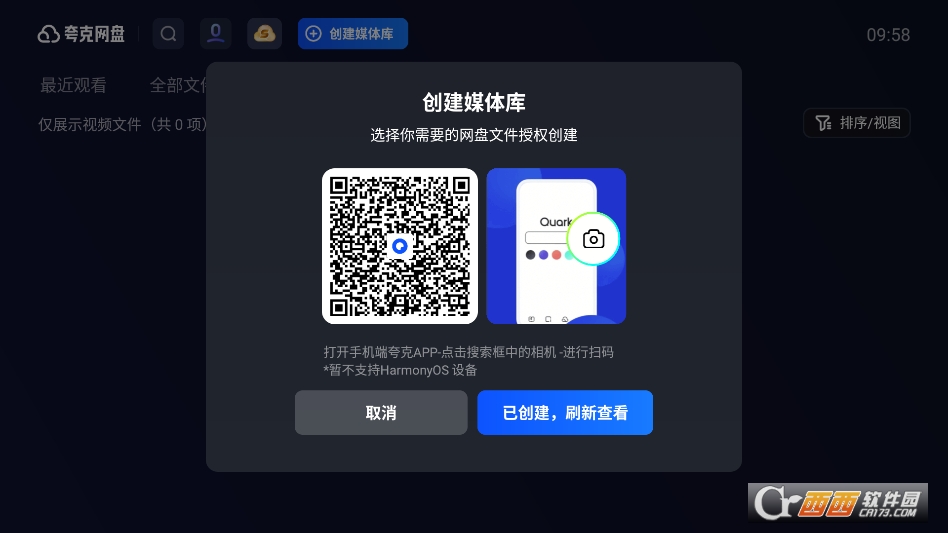This screenshot has width=948, height=533.
Task: Tap the 创建媒体库 button
Action: [x=352, y=34]
